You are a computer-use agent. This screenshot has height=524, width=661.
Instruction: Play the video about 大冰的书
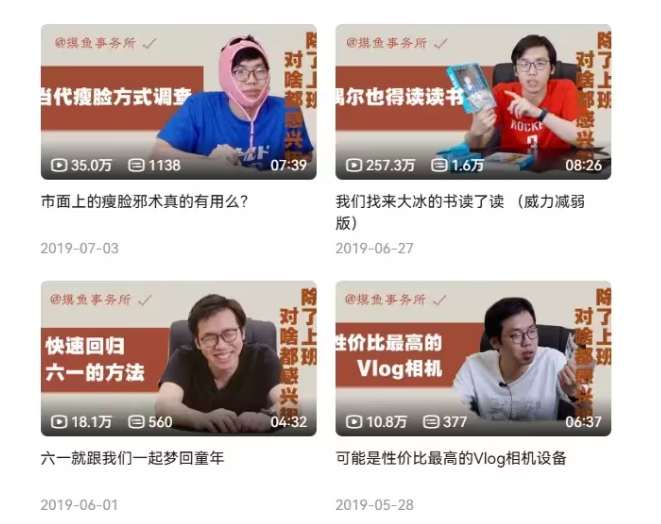tap(473, 102)
